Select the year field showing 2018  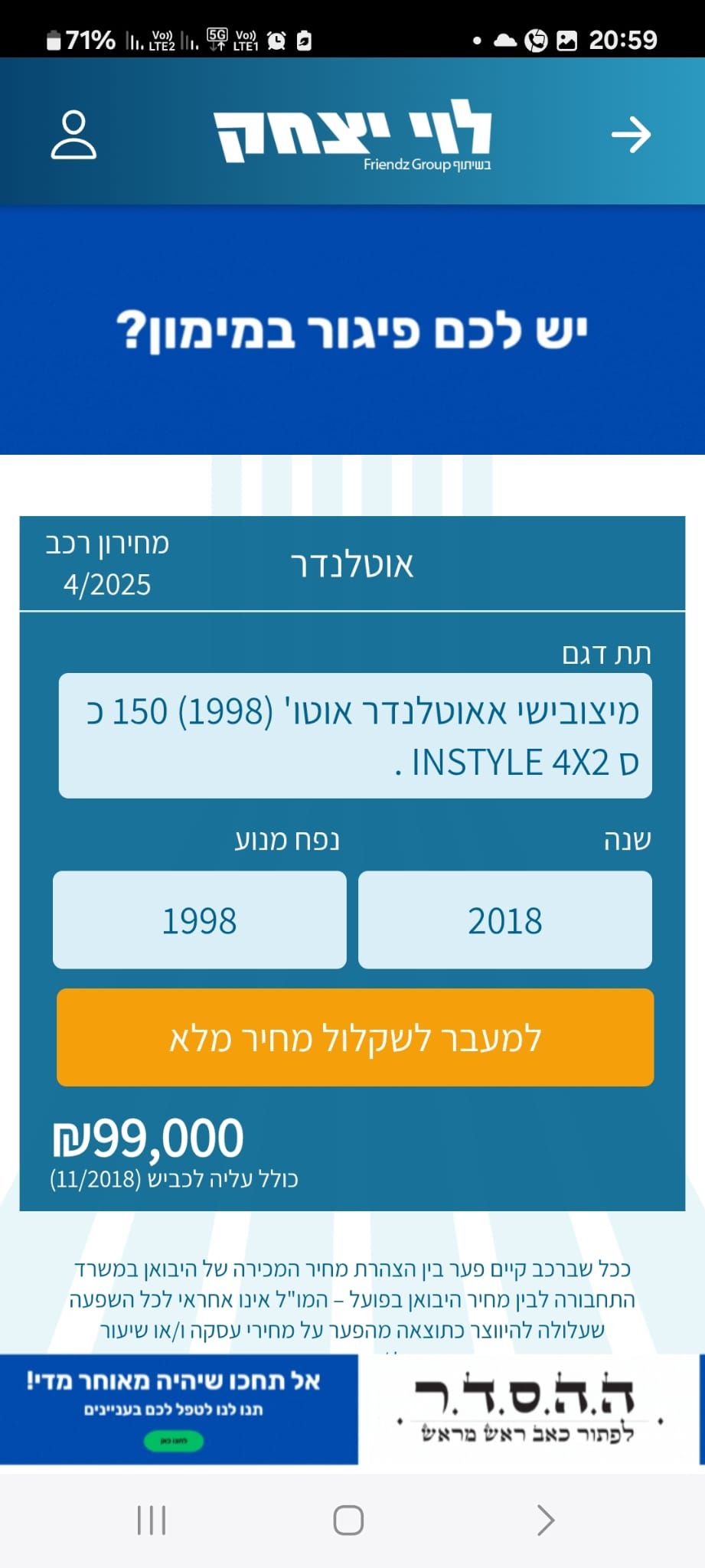point(505,920)
